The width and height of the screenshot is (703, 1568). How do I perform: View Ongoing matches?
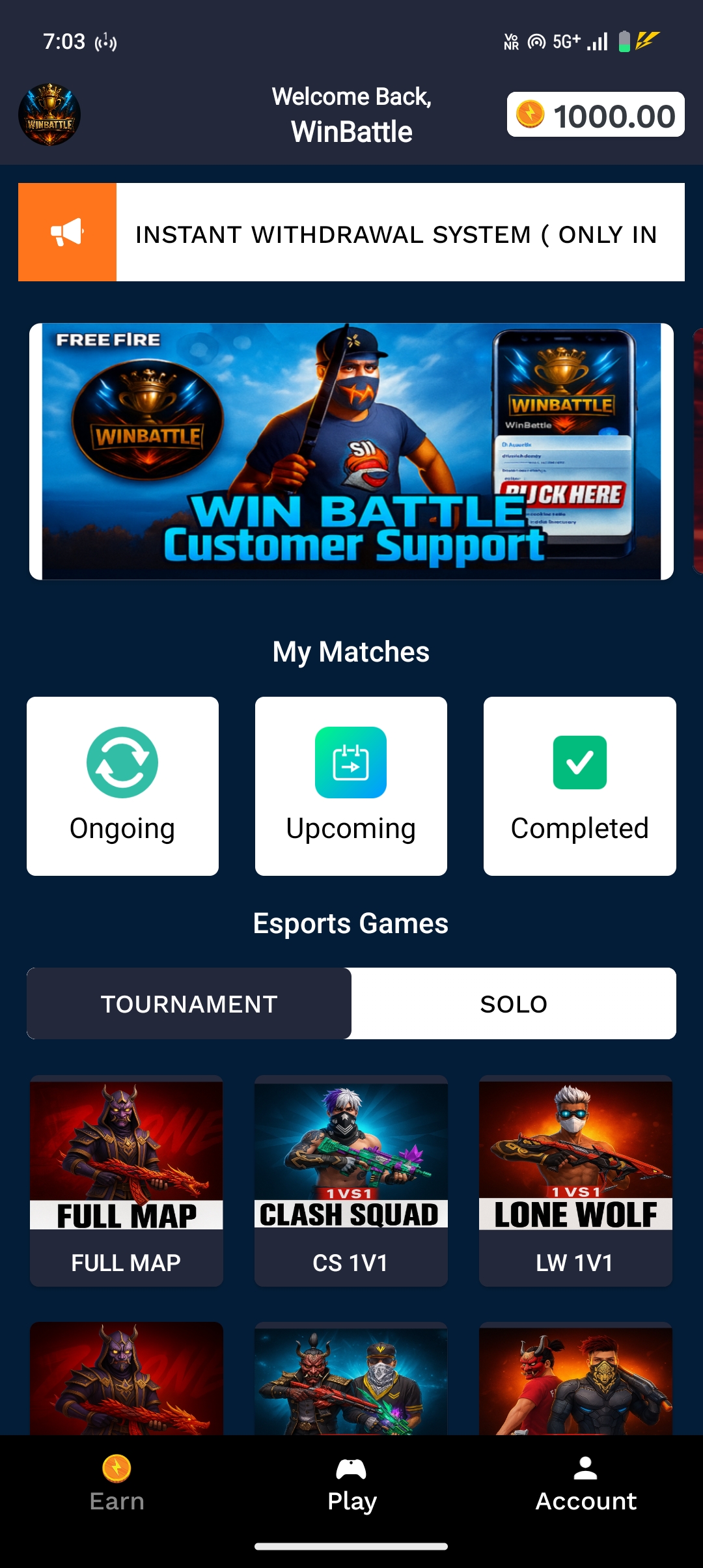click(x=122, y=786)
